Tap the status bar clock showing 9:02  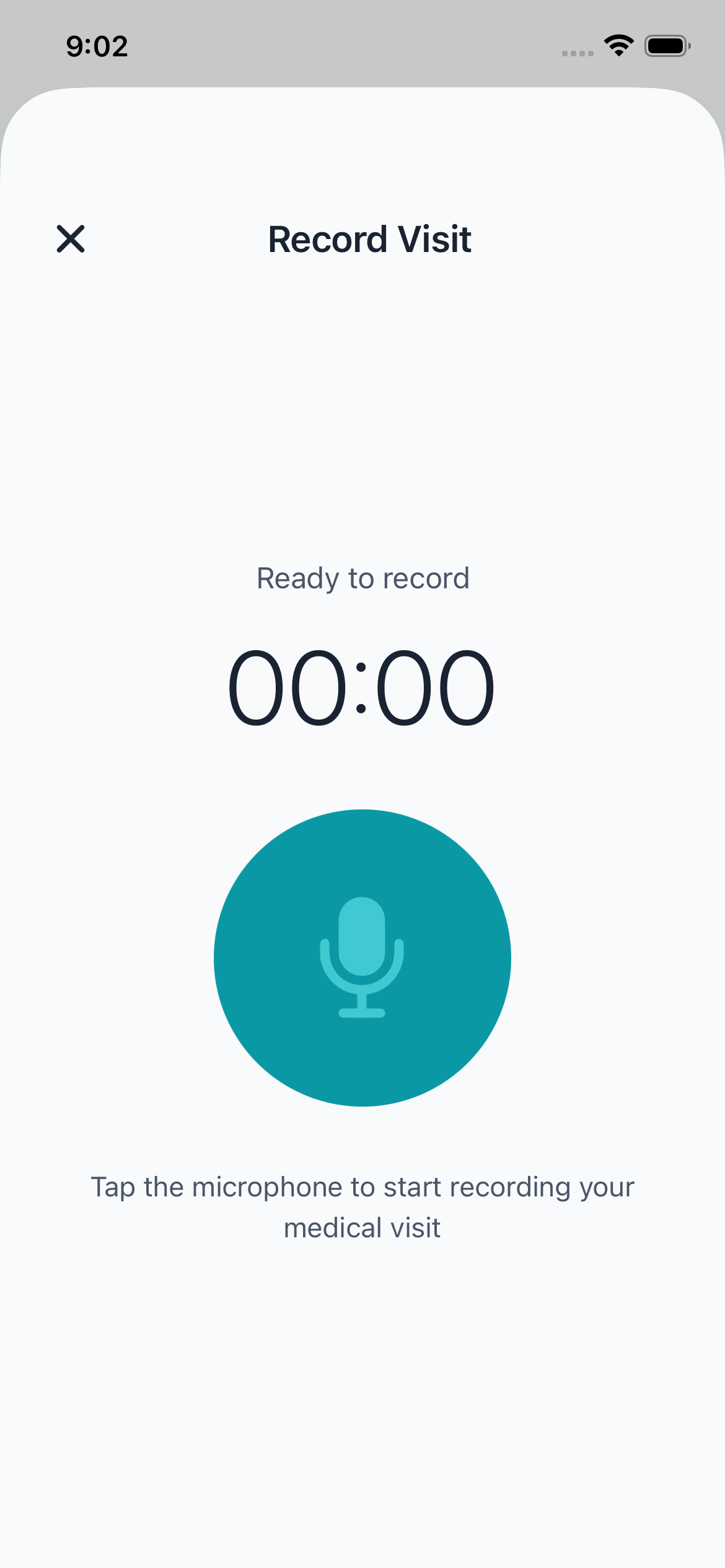97,45
